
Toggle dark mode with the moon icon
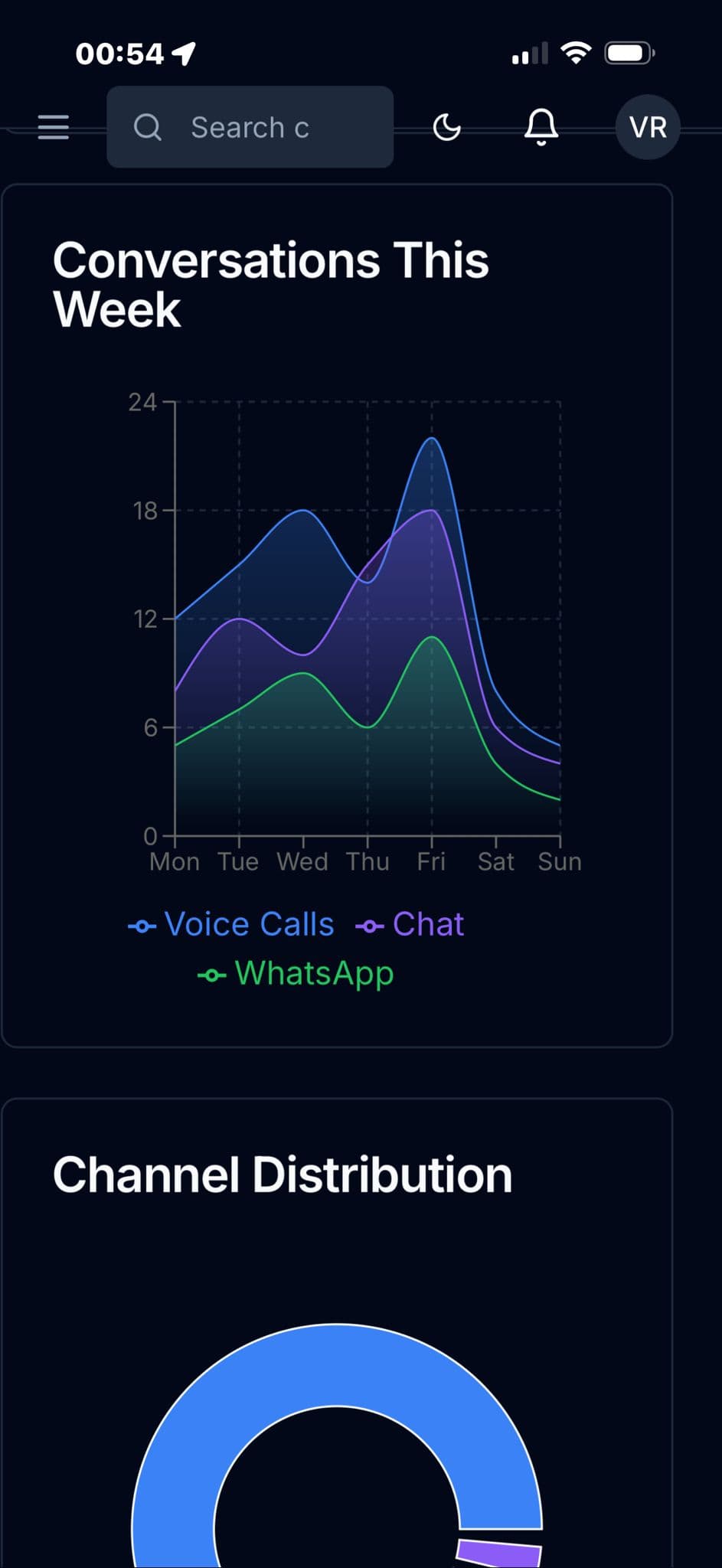(448, 127)
